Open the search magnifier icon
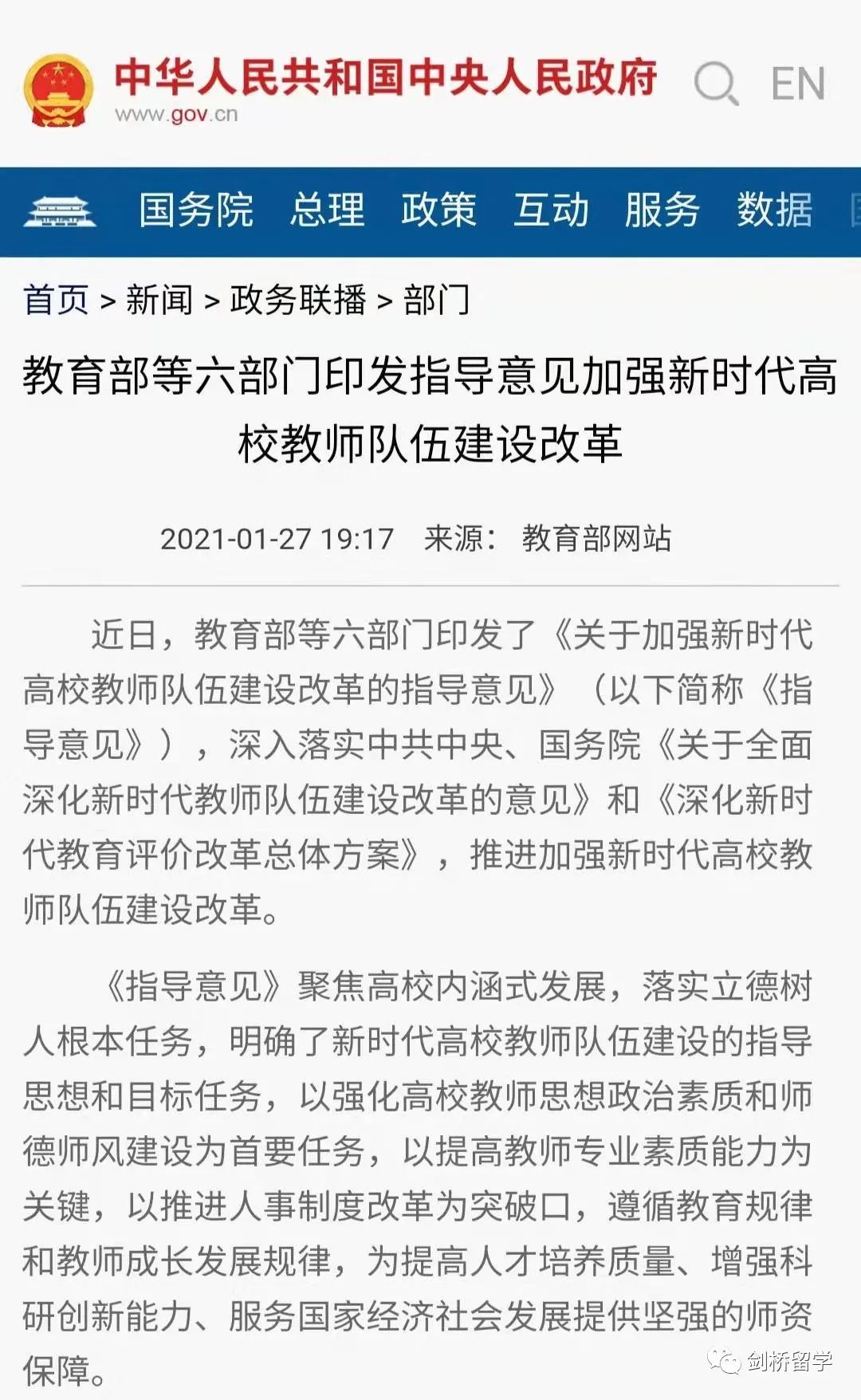This screenshot has width=861, height=1400. [x=715, y=83]
